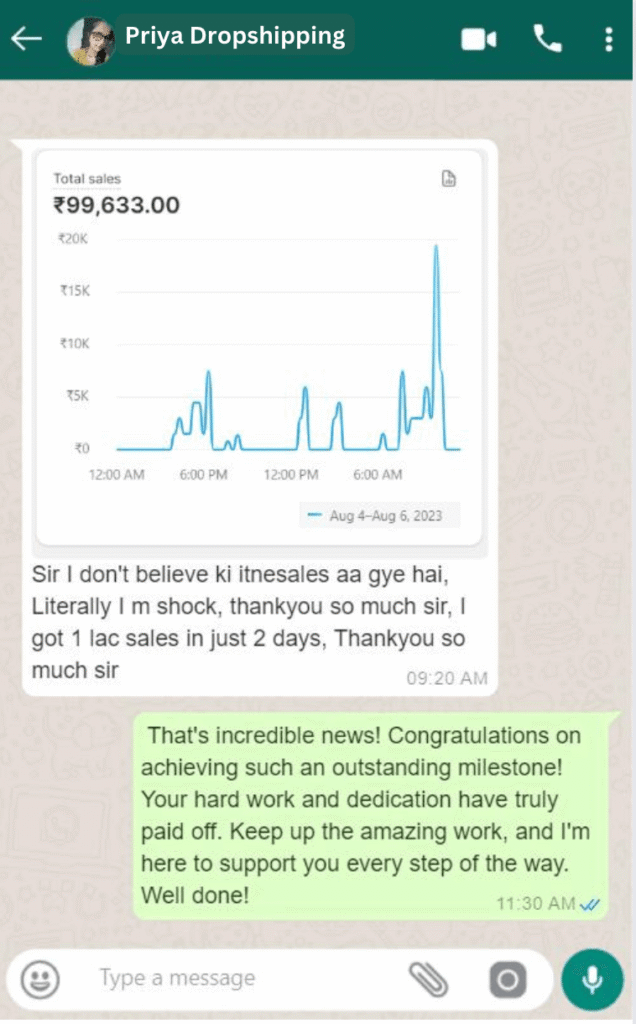
Task: Start a video call with Priya
Action: (479, 39)
